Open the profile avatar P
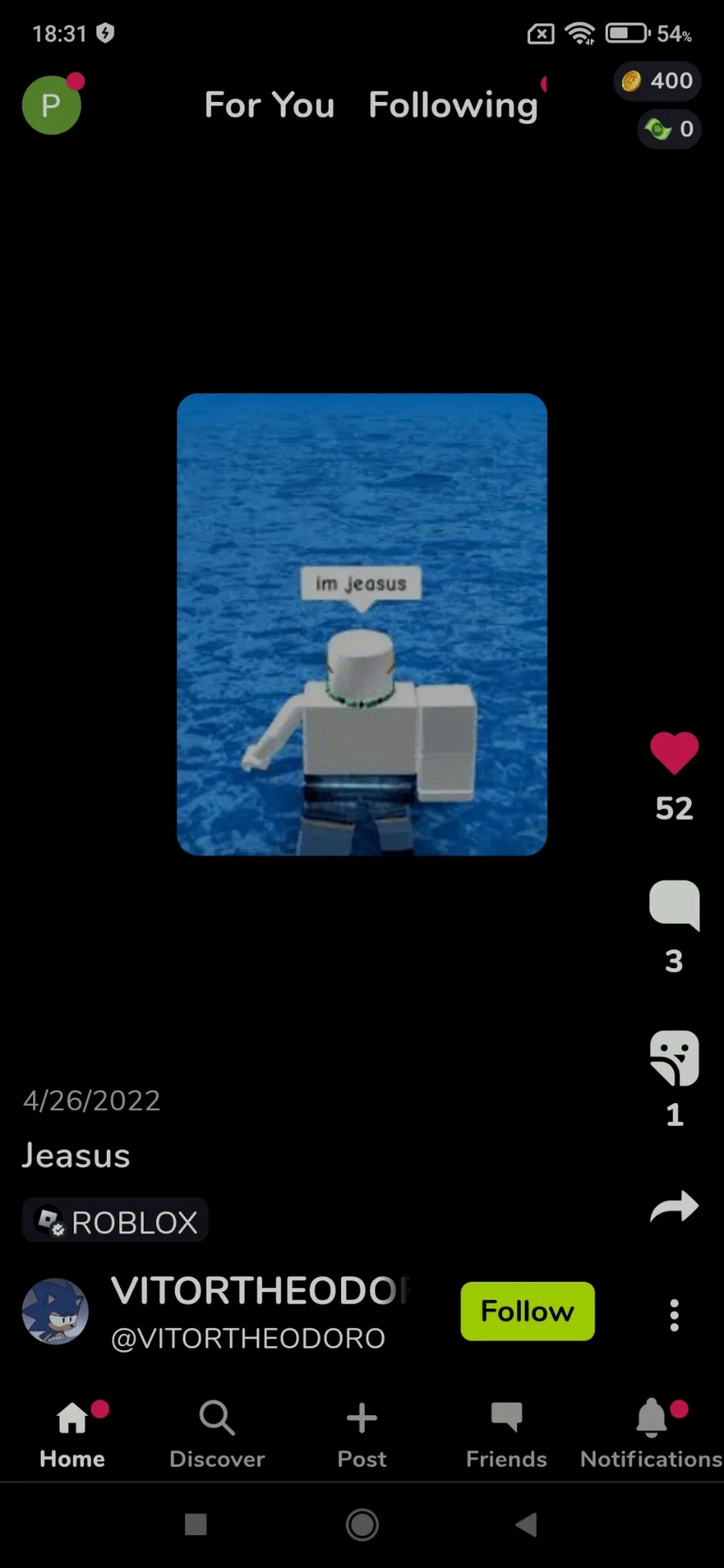724x1568 pixels. click(51, 105)
